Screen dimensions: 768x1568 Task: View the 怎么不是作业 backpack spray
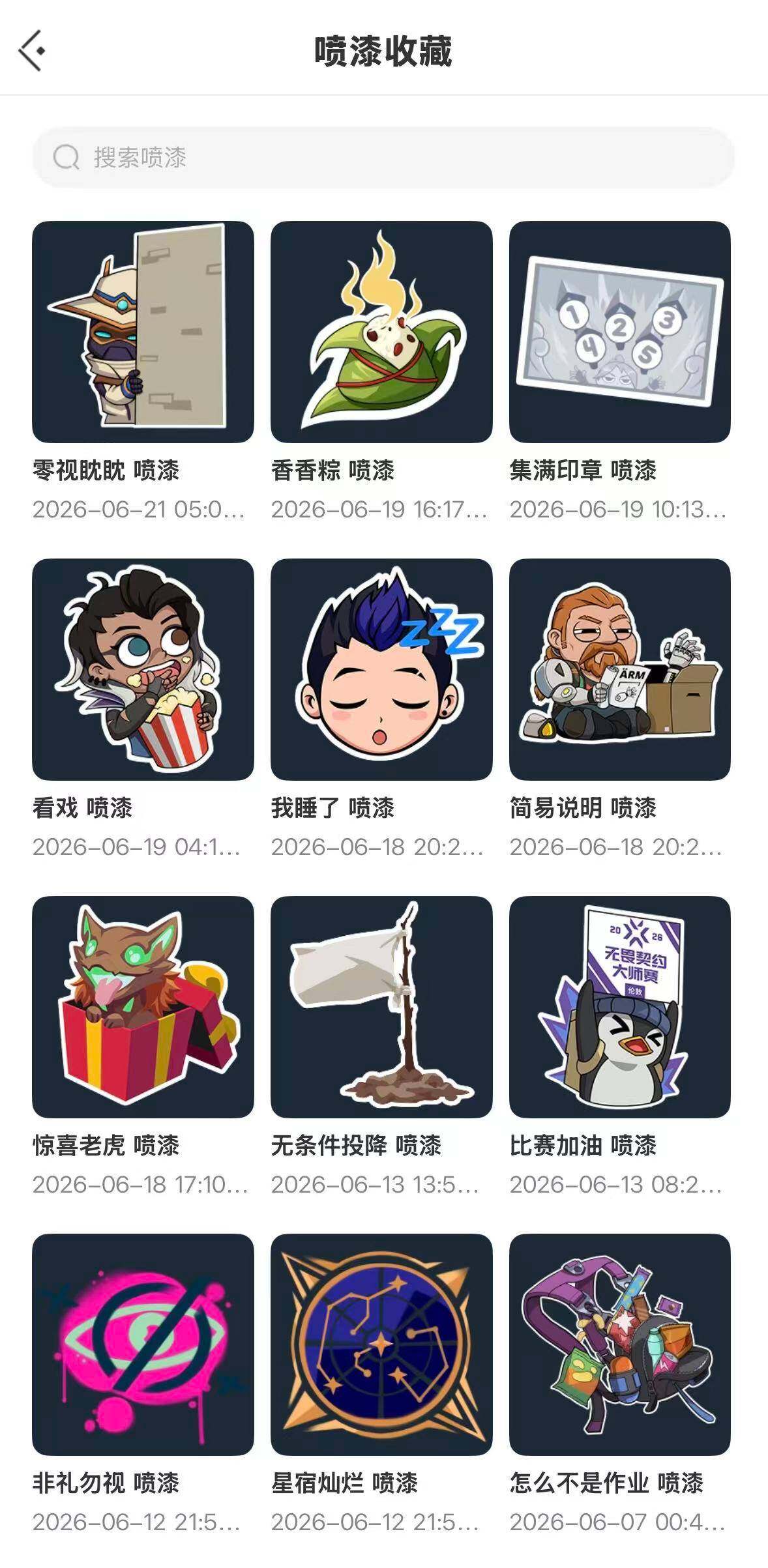click(x=620, y=1344)
